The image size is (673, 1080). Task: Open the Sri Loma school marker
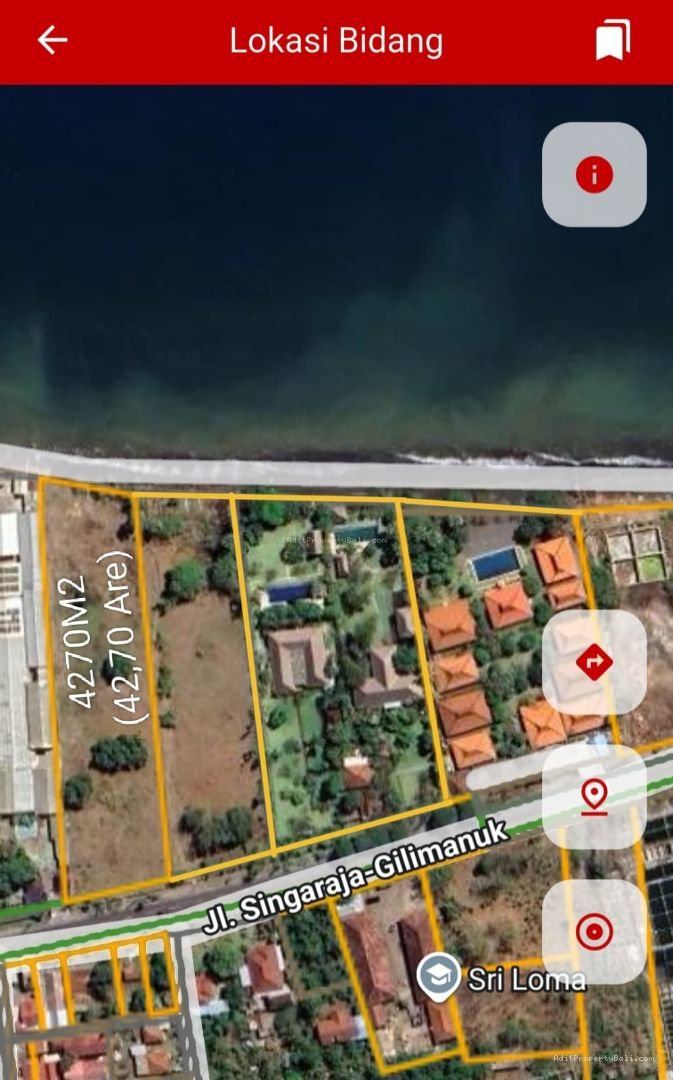click(x=438, y=976)
